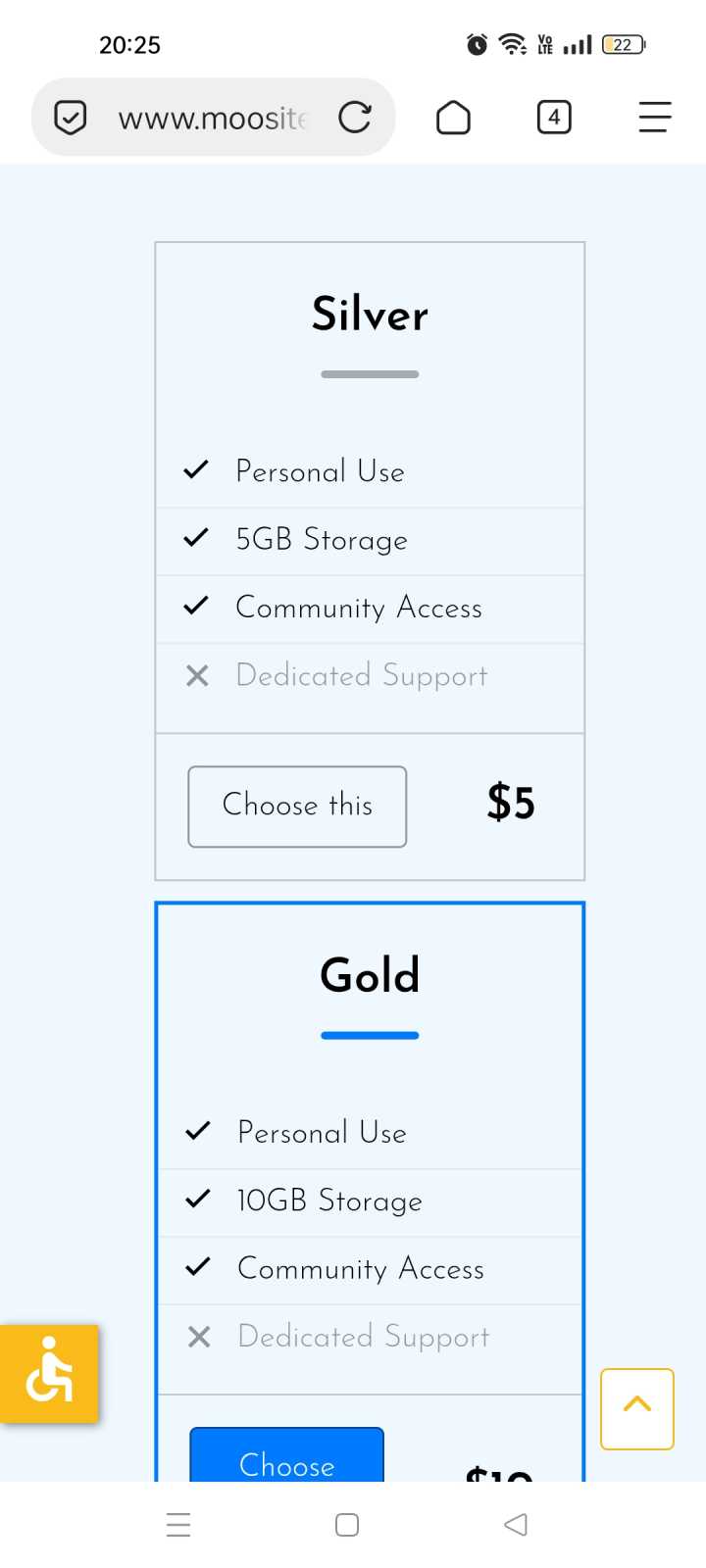Viewport: 706px width, 1568px height.
Task: Open the accessibility widget
Action: [49, 1374]
